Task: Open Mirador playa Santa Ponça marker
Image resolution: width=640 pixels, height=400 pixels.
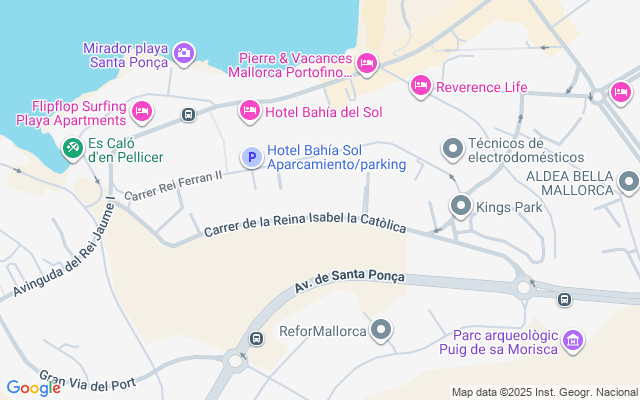Action: pyautogui.click(x=184, y=51)
